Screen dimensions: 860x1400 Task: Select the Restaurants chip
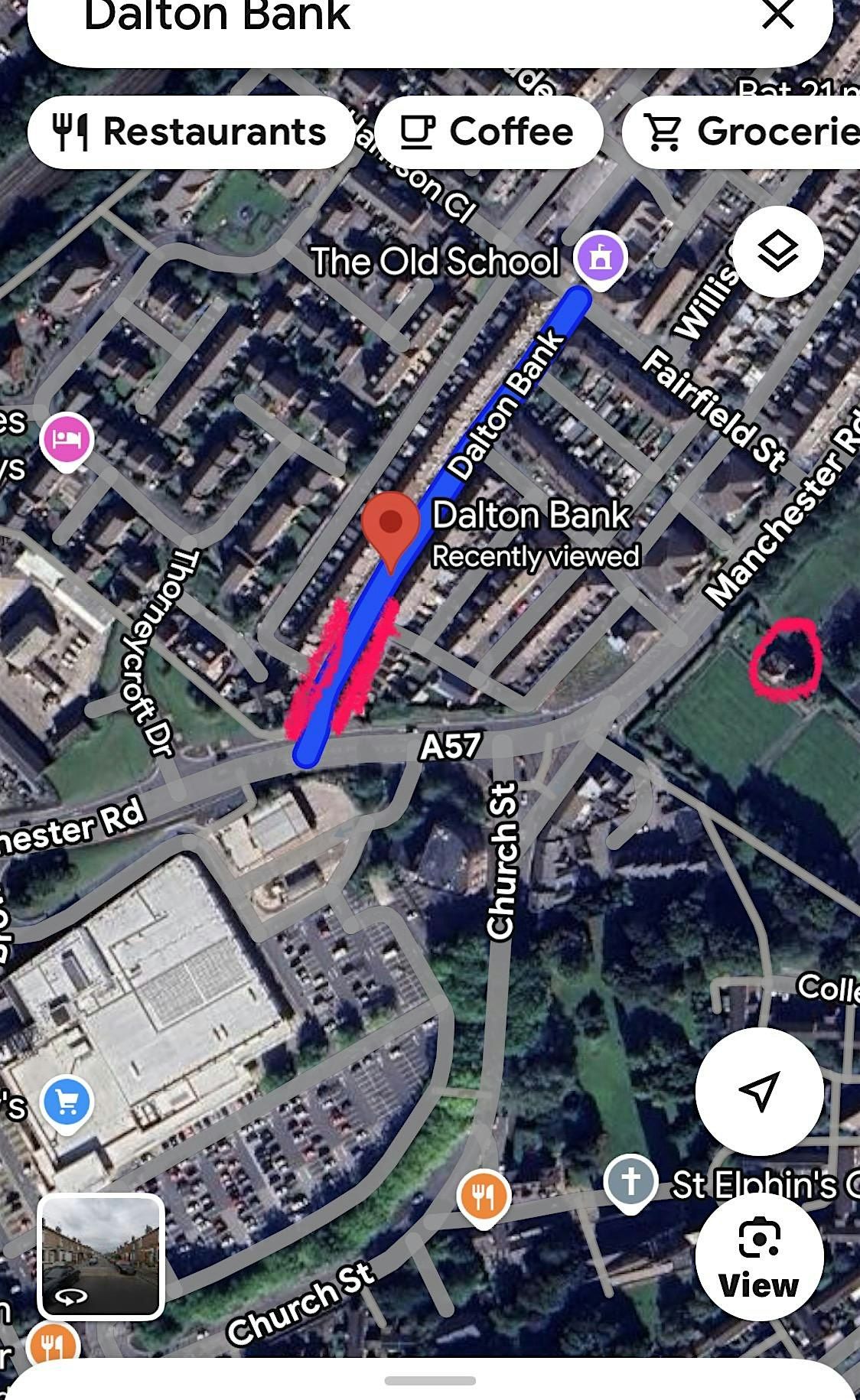click(x=190, y=132)
